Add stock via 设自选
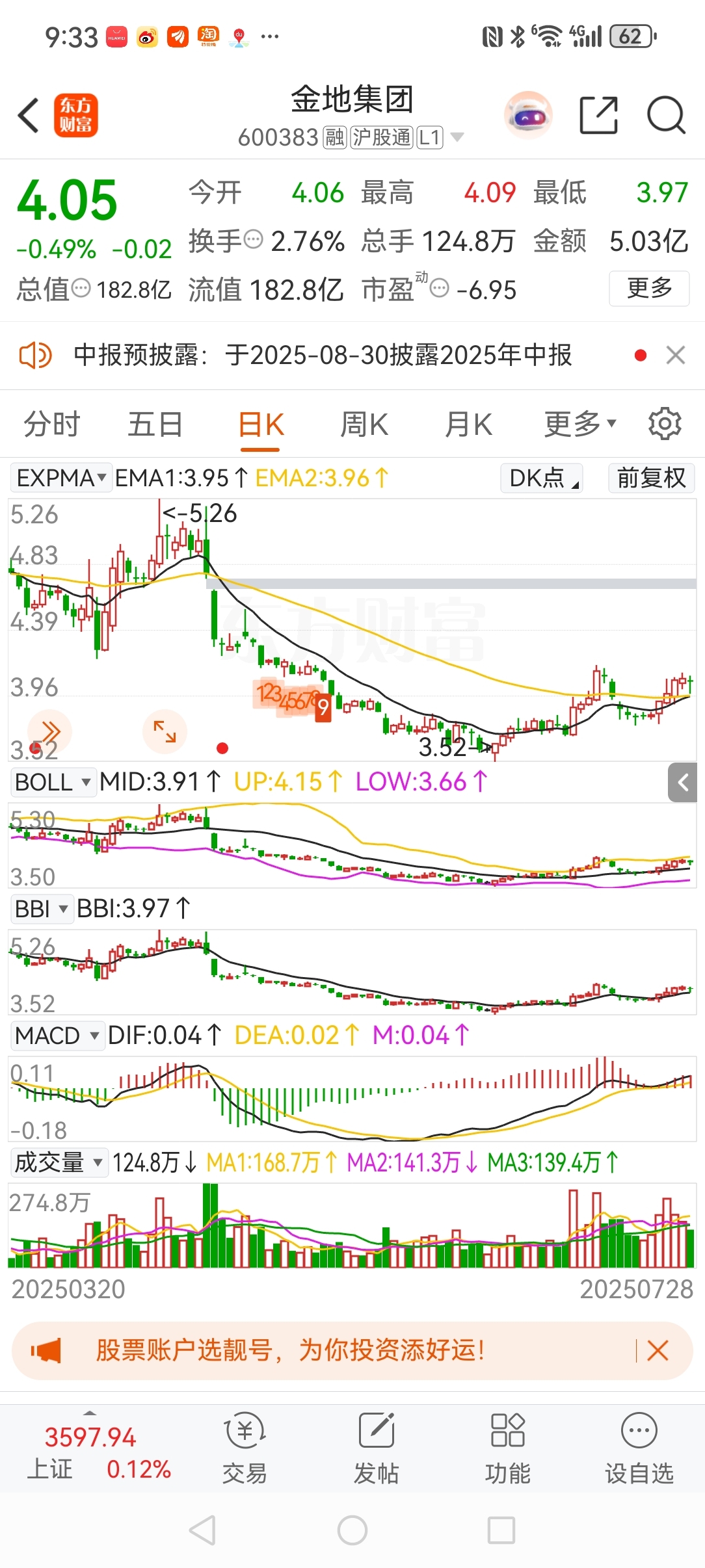Viewport: 705px width, 1568px height. click(x=639, y=1448)
